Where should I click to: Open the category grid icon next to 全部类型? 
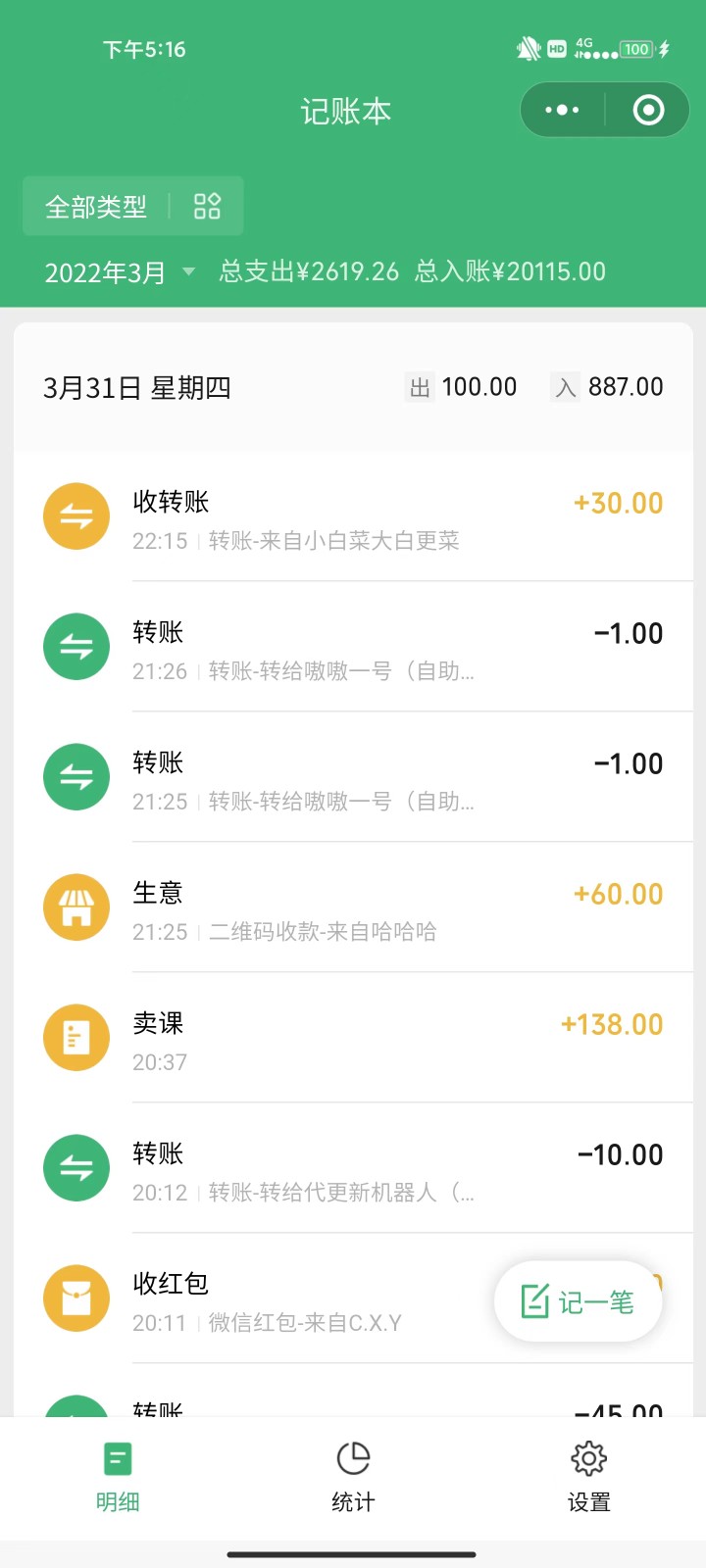[x=207, y=206]
